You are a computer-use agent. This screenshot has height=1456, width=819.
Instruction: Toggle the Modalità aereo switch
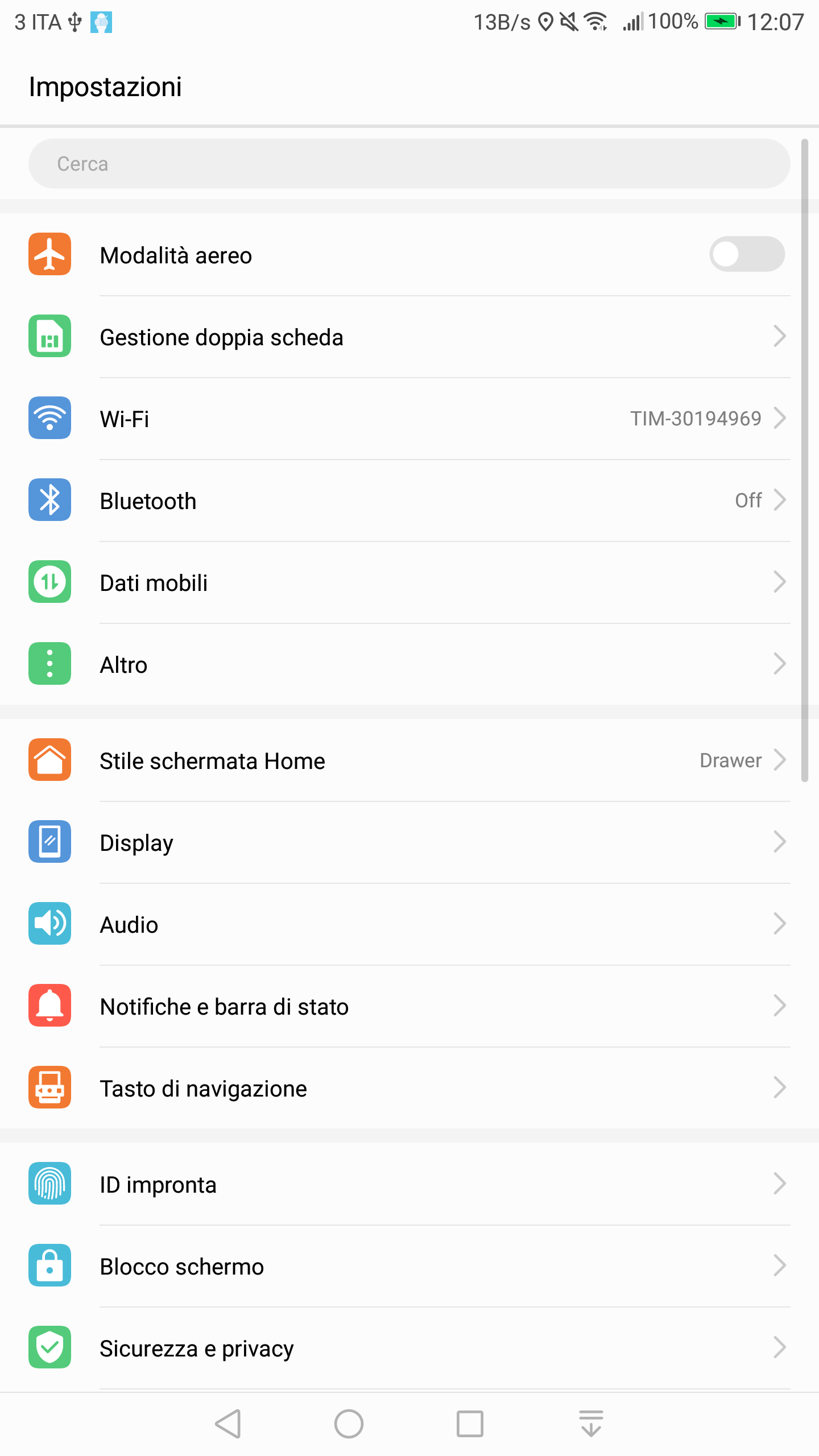pyautogui.click(x=747, y=254)
